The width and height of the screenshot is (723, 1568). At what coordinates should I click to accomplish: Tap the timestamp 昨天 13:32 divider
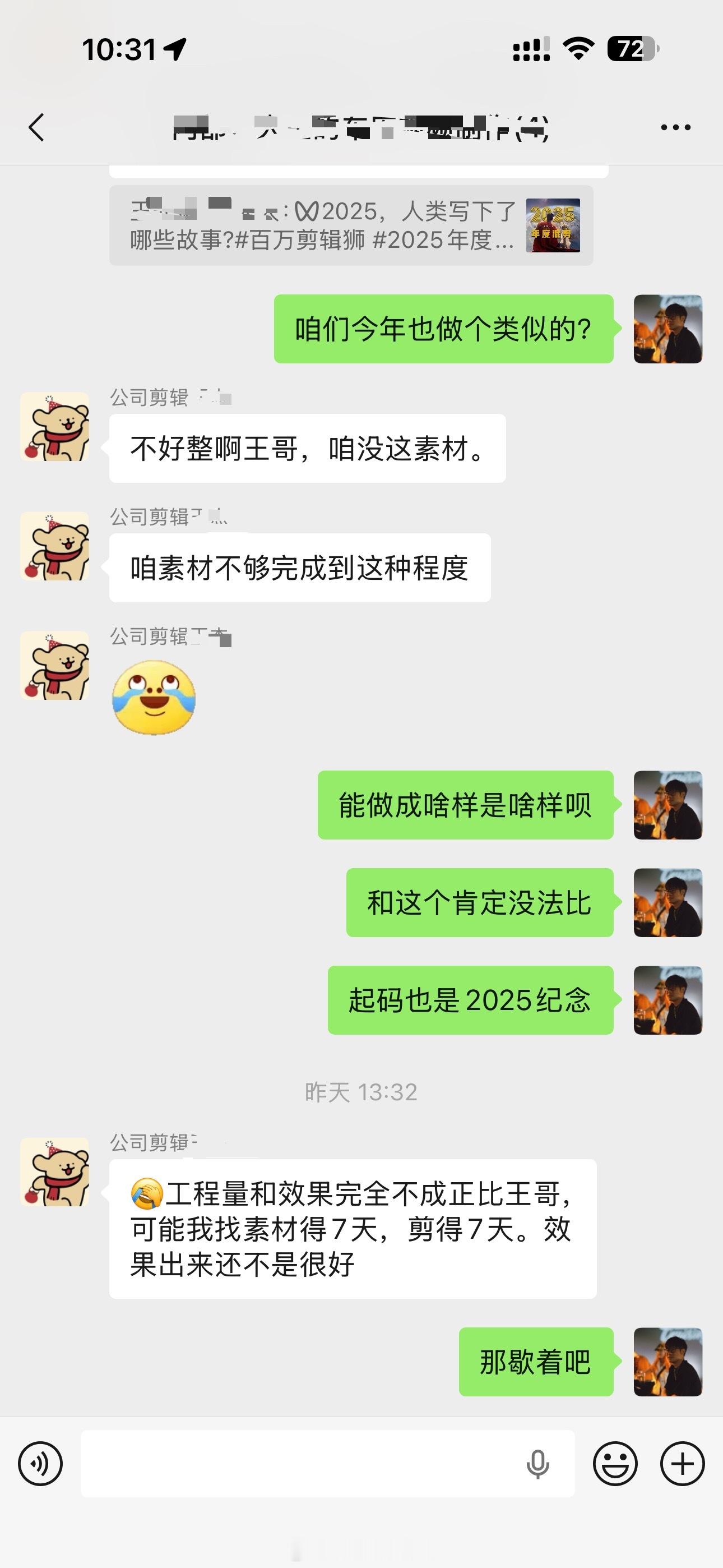pyautogui.click(x=360, y=1089)
